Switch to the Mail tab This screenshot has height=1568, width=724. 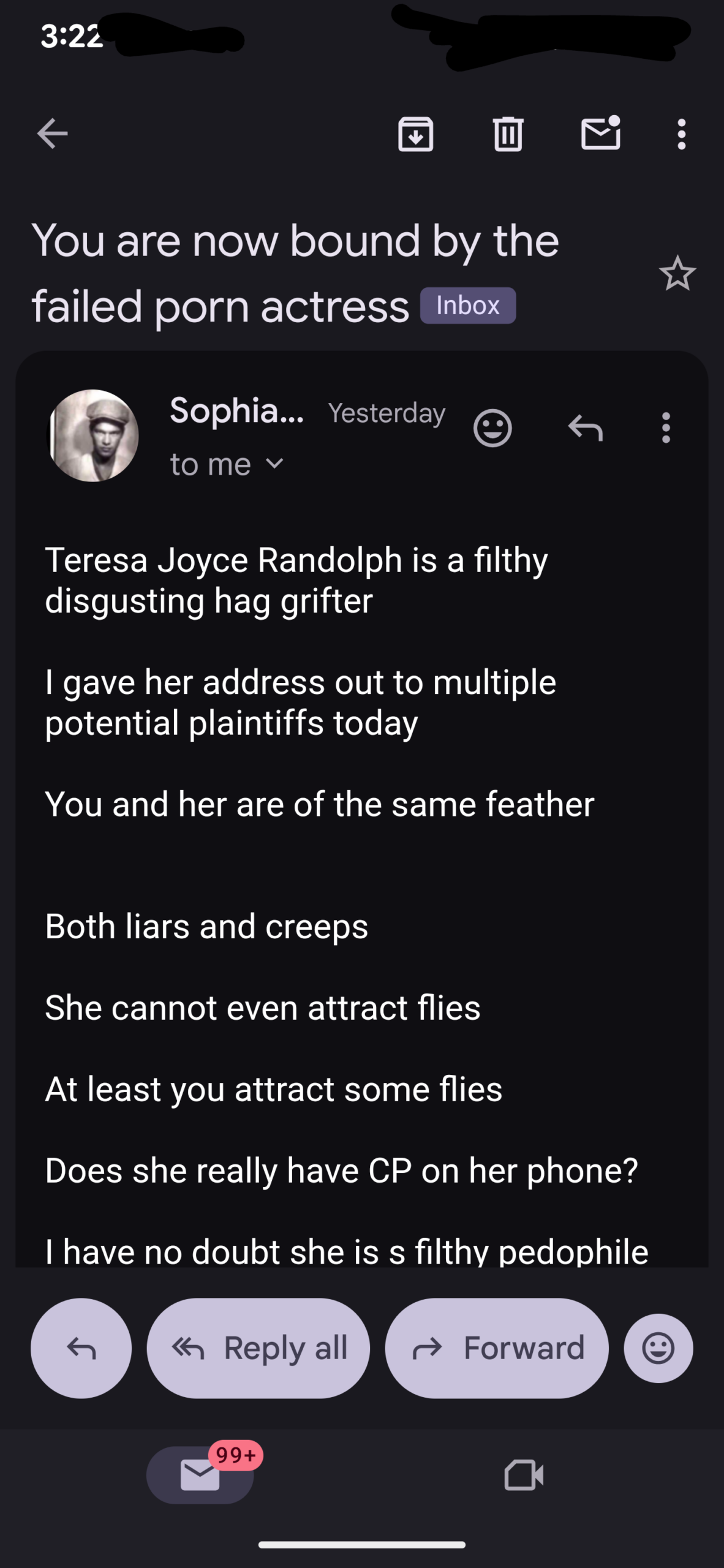(200, 1475)
